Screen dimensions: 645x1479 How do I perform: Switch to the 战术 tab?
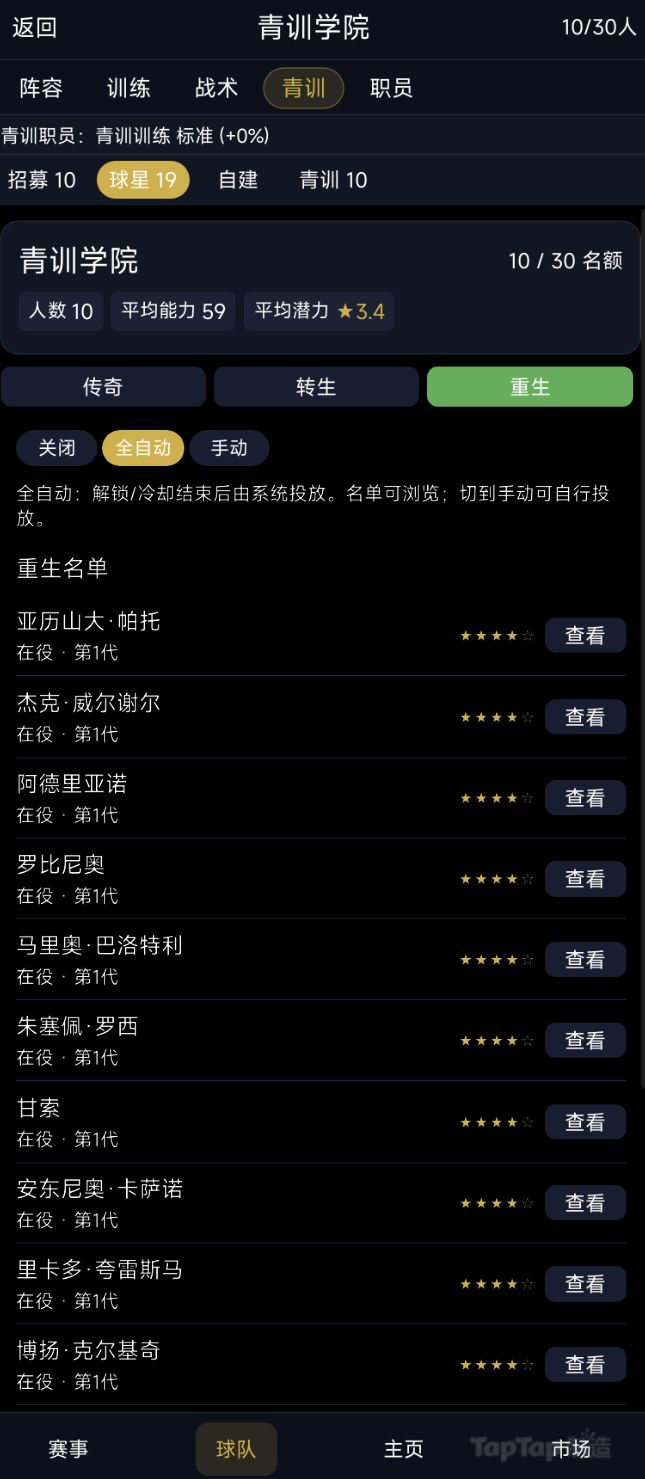point(216,88)
